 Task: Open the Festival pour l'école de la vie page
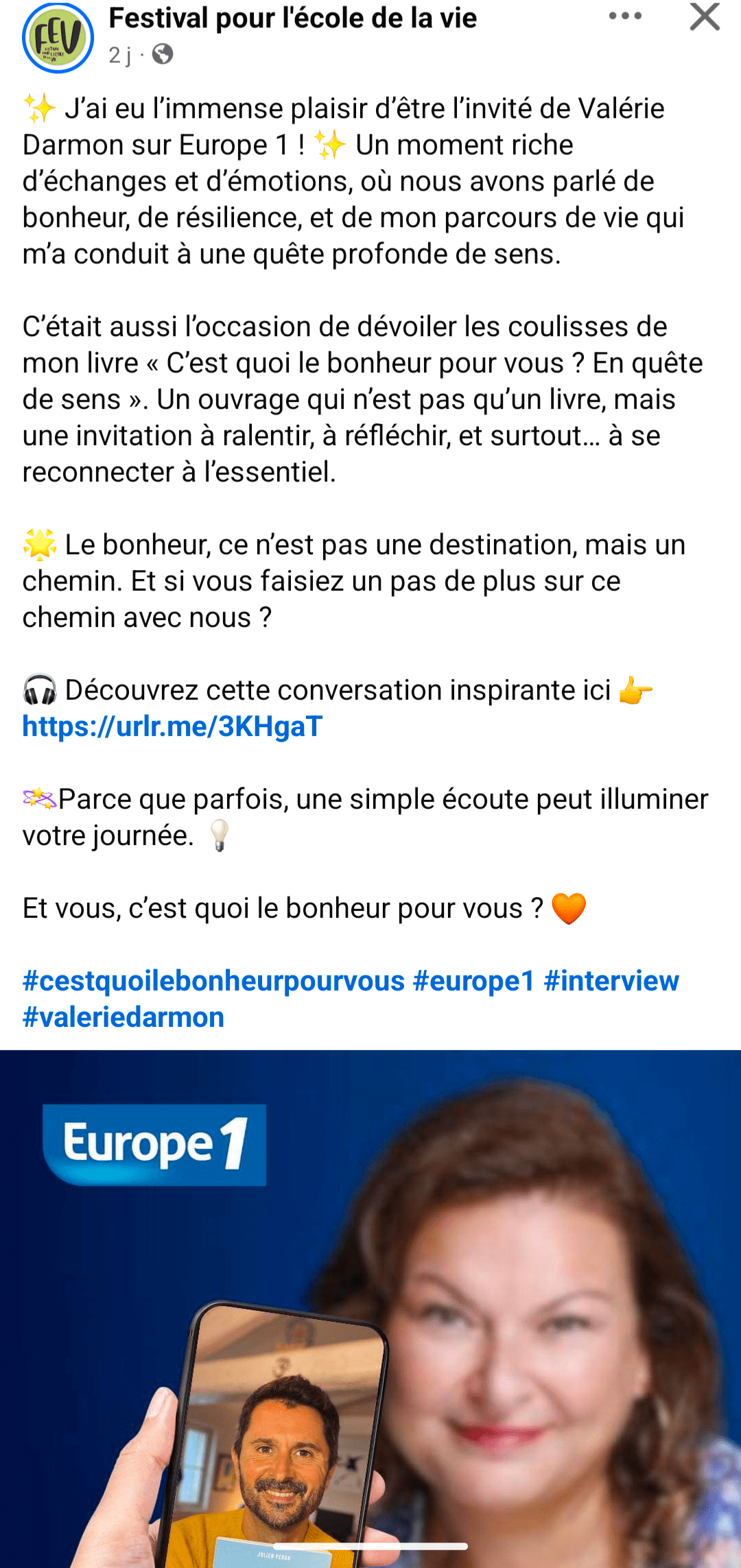pos(292,19)
